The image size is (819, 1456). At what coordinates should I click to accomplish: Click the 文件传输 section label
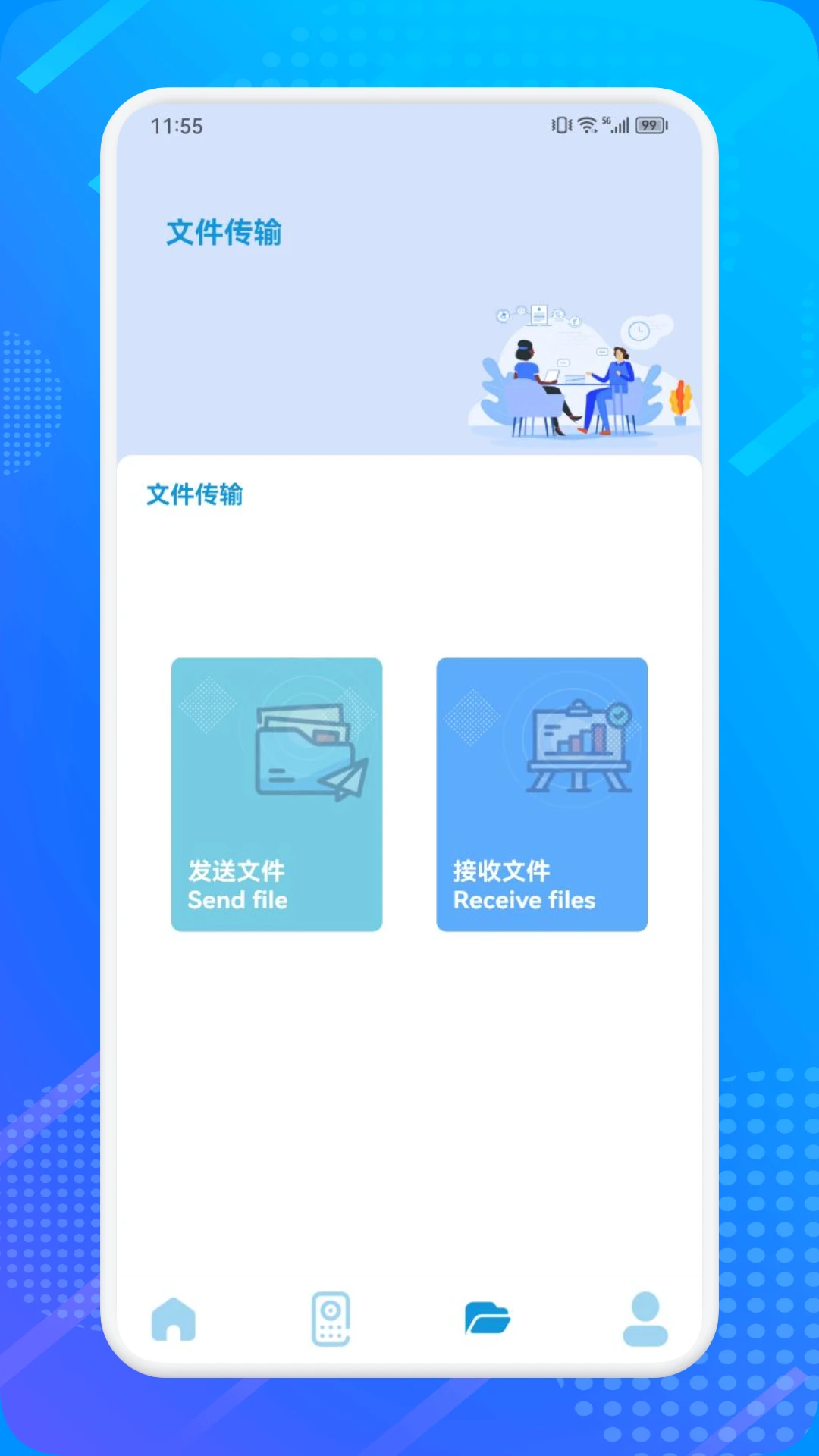[x=194, y=494]
